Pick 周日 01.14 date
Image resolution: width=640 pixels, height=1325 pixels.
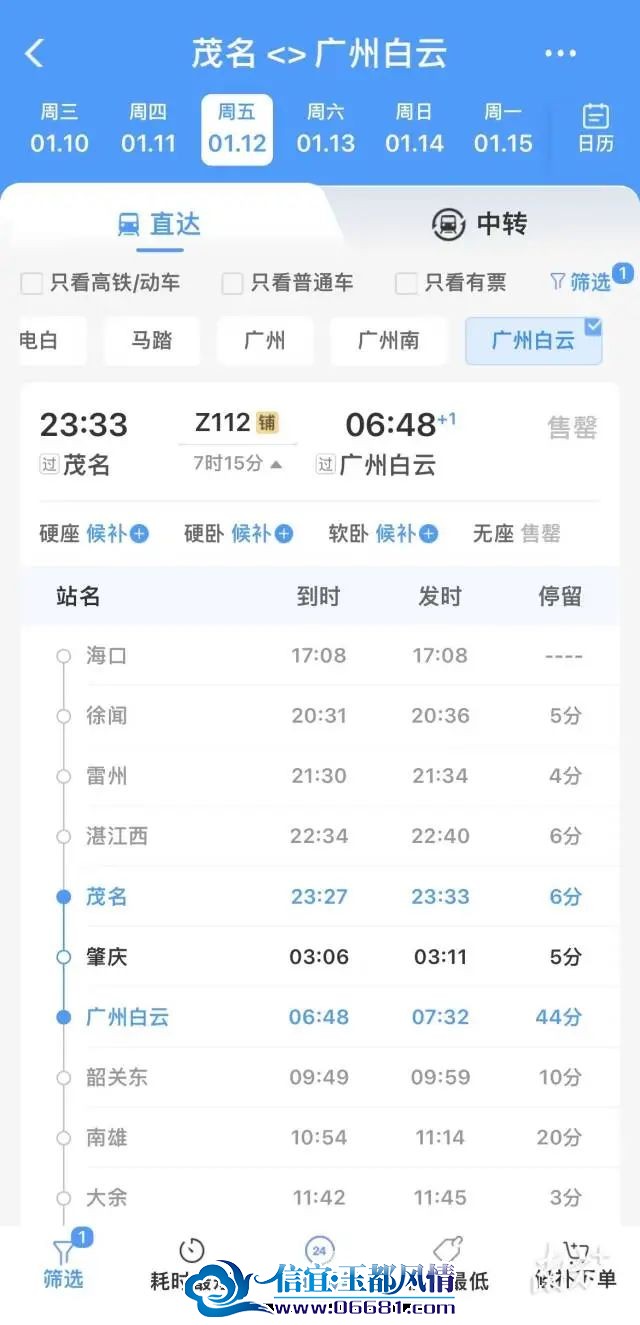tap(414, 129)
